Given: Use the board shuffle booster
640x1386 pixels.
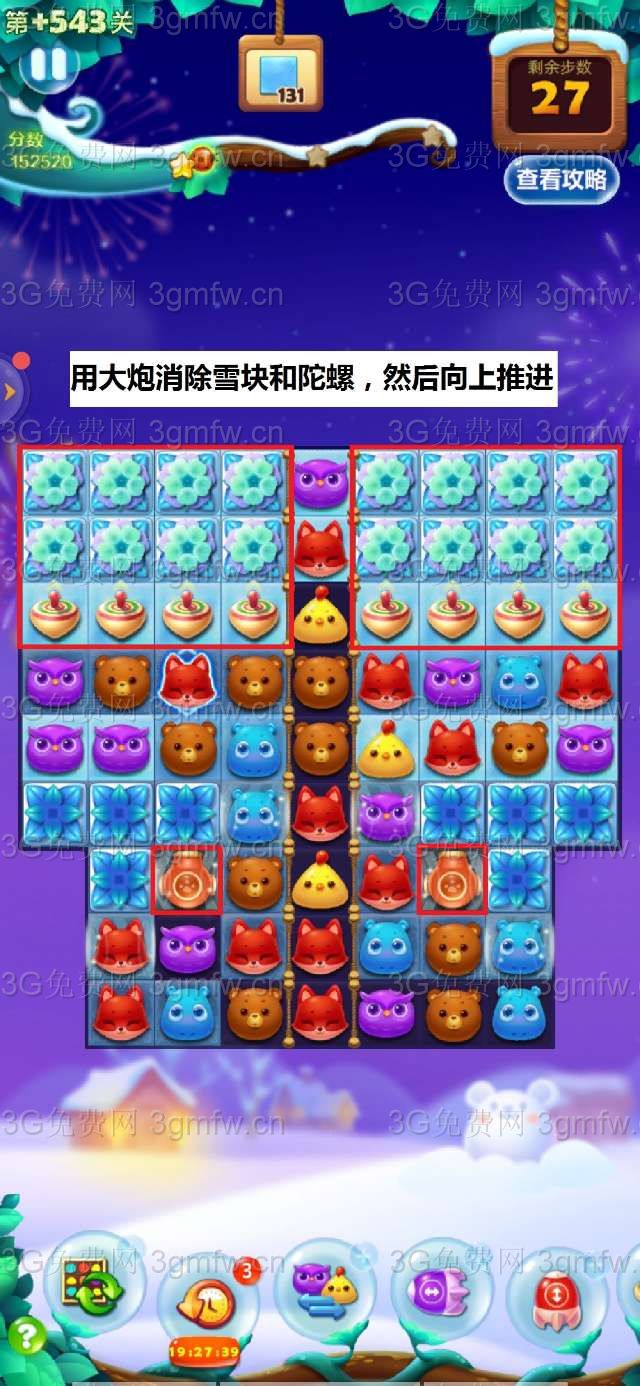Looking at the screenshot, I should coord(93,1283).
